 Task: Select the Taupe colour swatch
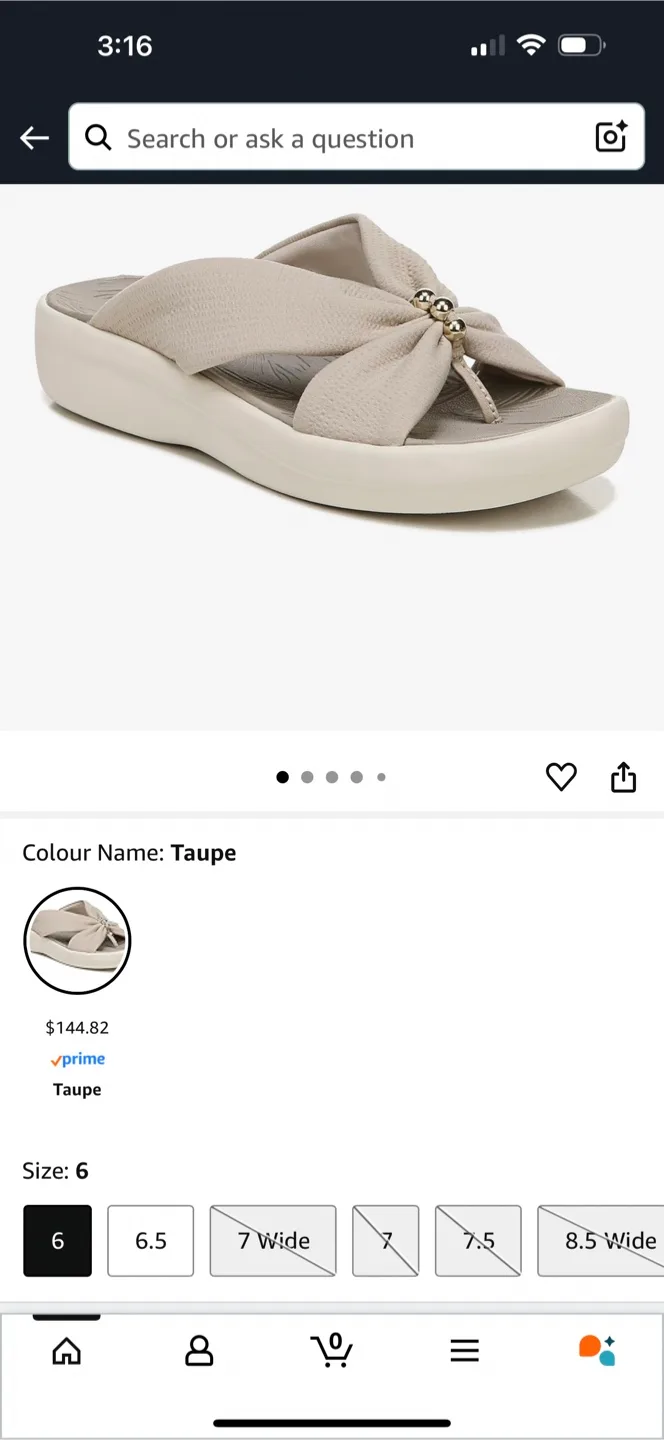[77, 941]
